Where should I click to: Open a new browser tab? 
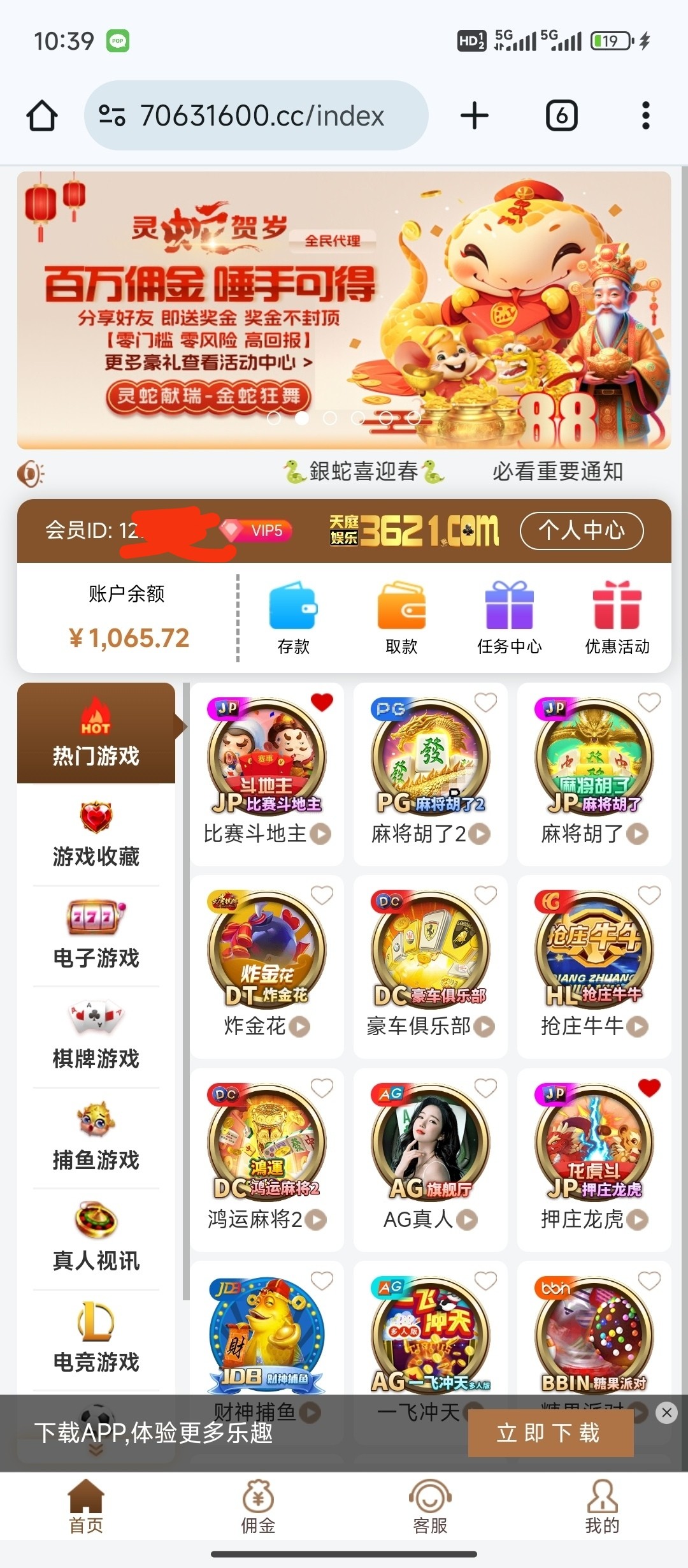[x=474, y=115]
